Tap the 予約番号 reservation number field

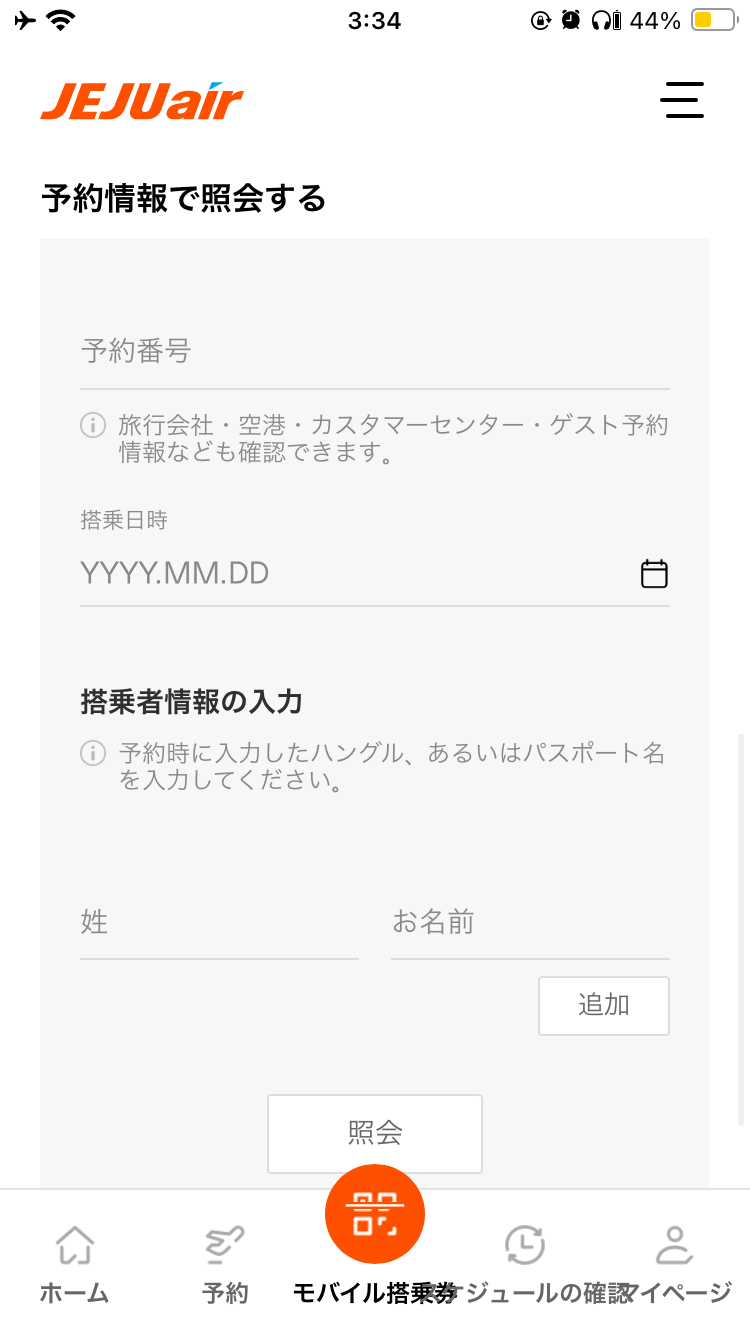tap(374, 352)
